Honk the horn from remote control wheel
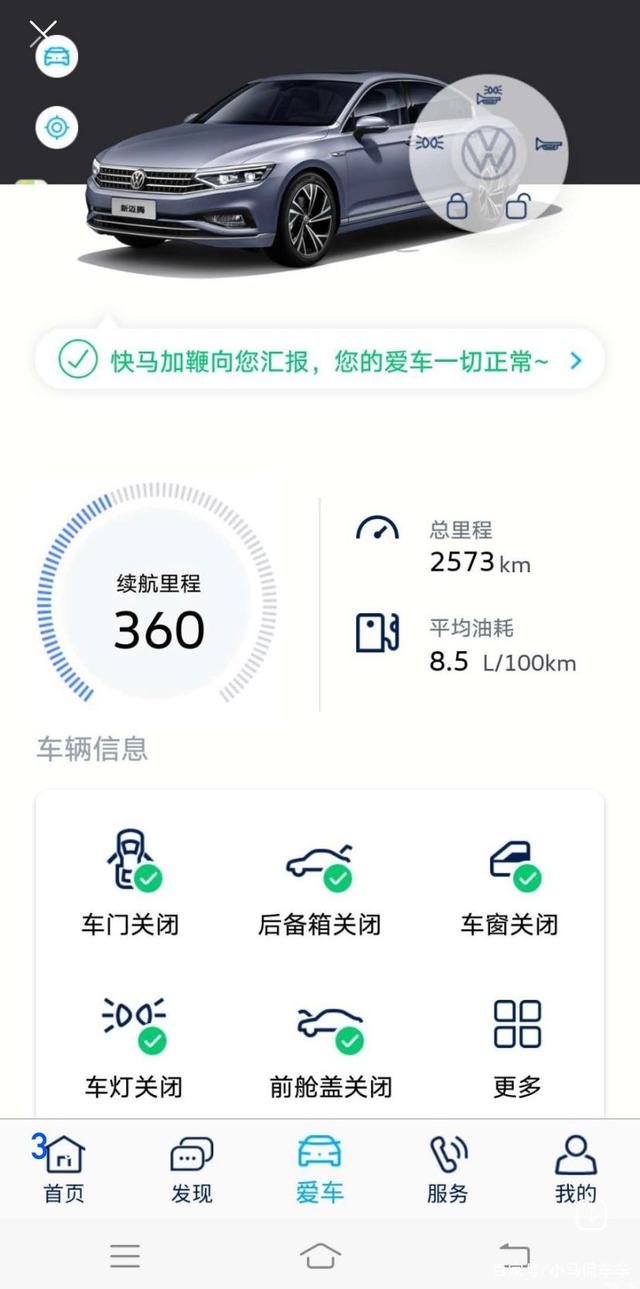The height and width of the screenshot is (1289, 640). point(548,146)
